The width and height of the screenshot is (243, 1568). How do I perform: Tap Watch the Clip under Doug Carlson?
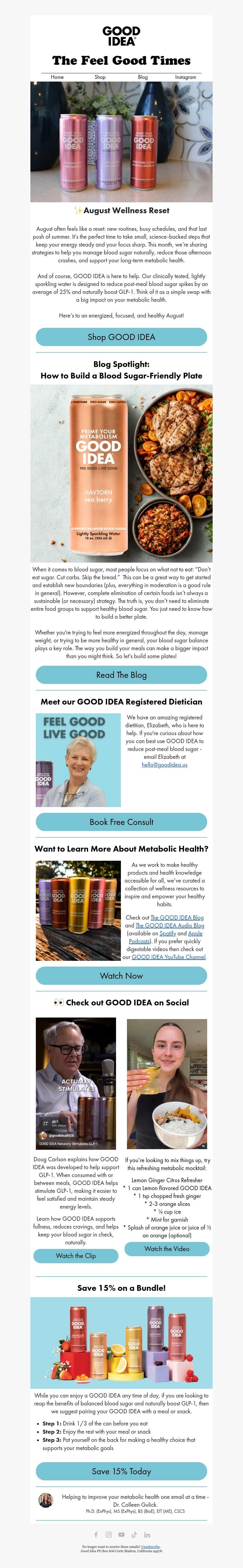point(76,1256)
